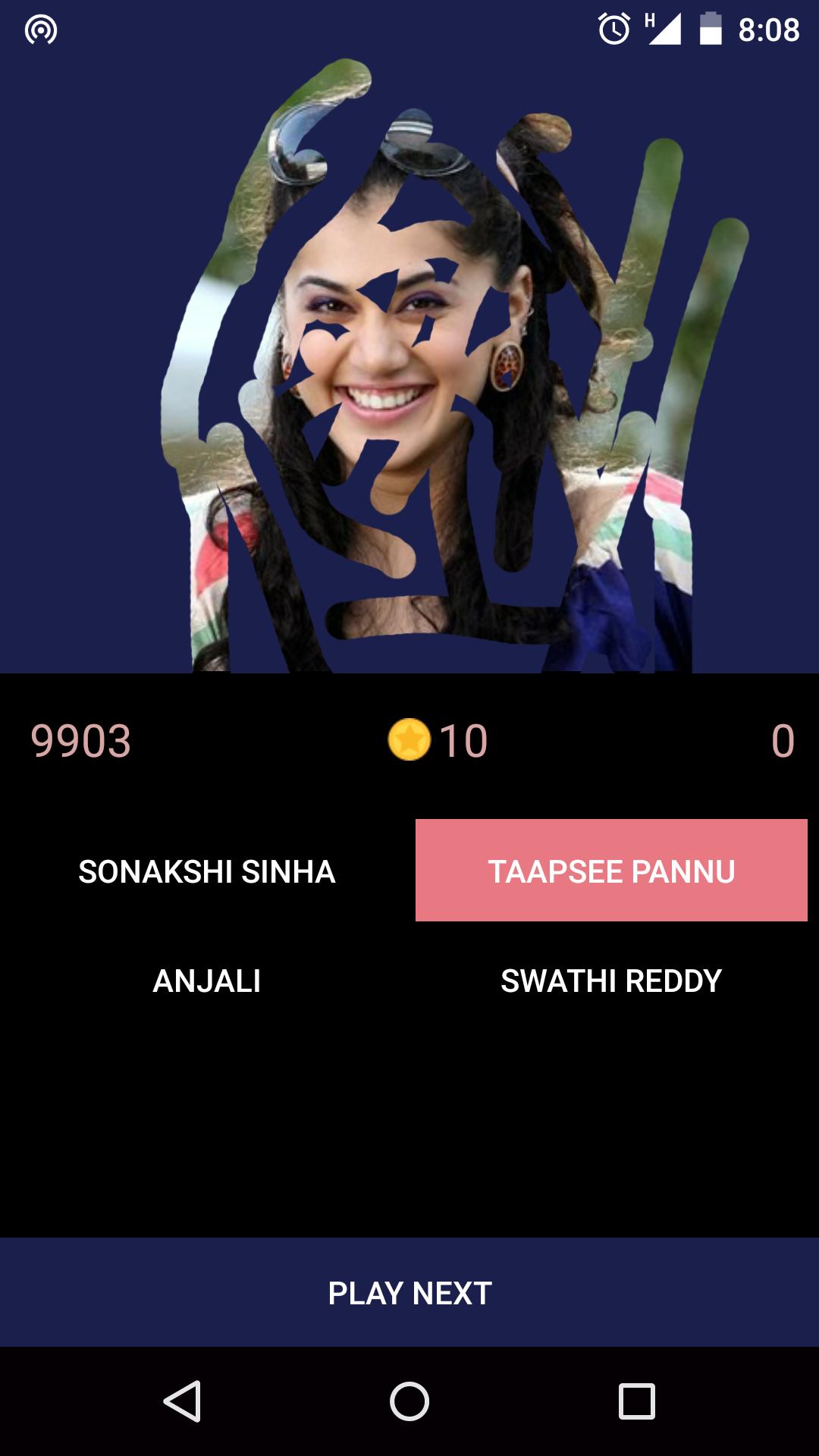Pick Anjali as the answer
This screenshot has height=1456, width=819.
coord(207,981)
